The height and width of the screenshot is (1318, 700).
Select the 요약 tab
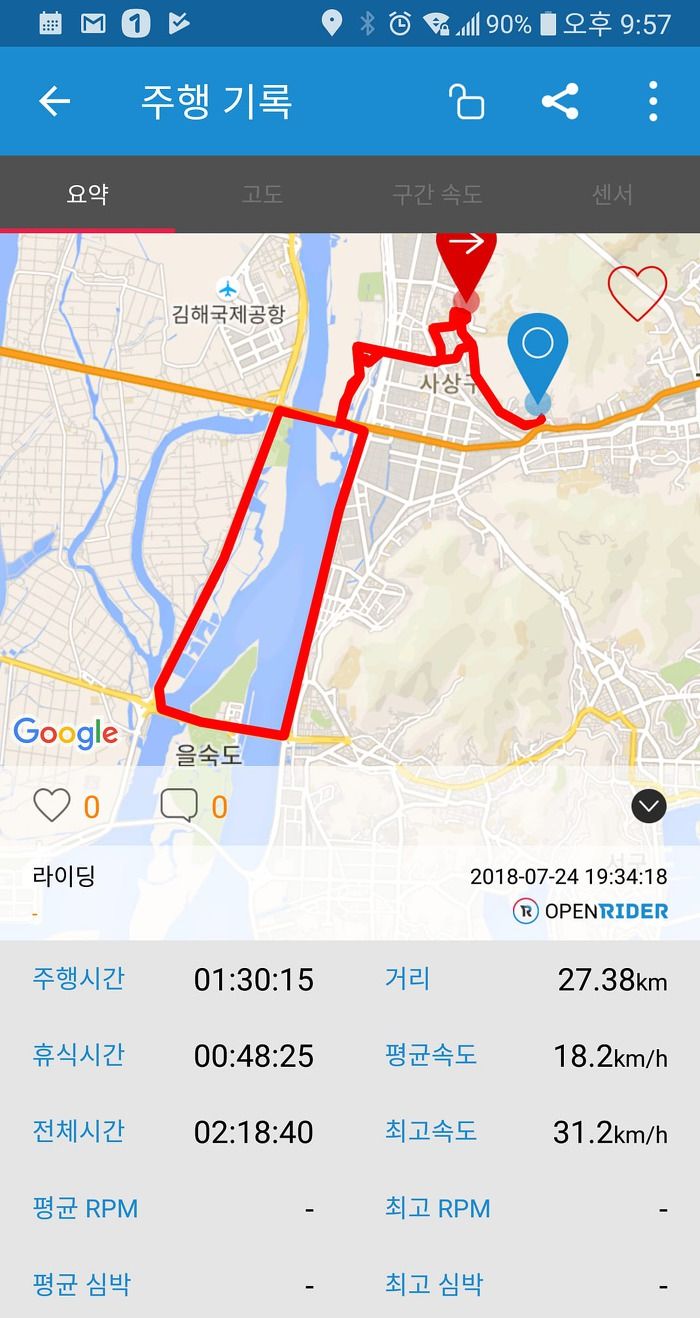[87, 194]
